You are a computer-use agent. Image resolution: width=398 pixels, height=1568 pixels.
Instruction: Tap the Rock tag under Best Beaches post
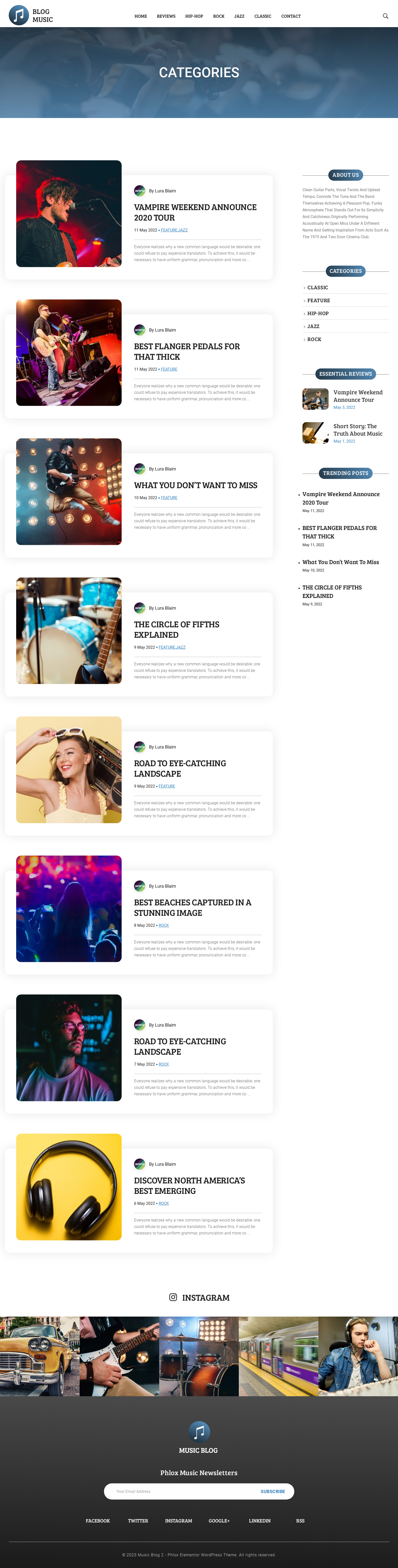point(164,925)
